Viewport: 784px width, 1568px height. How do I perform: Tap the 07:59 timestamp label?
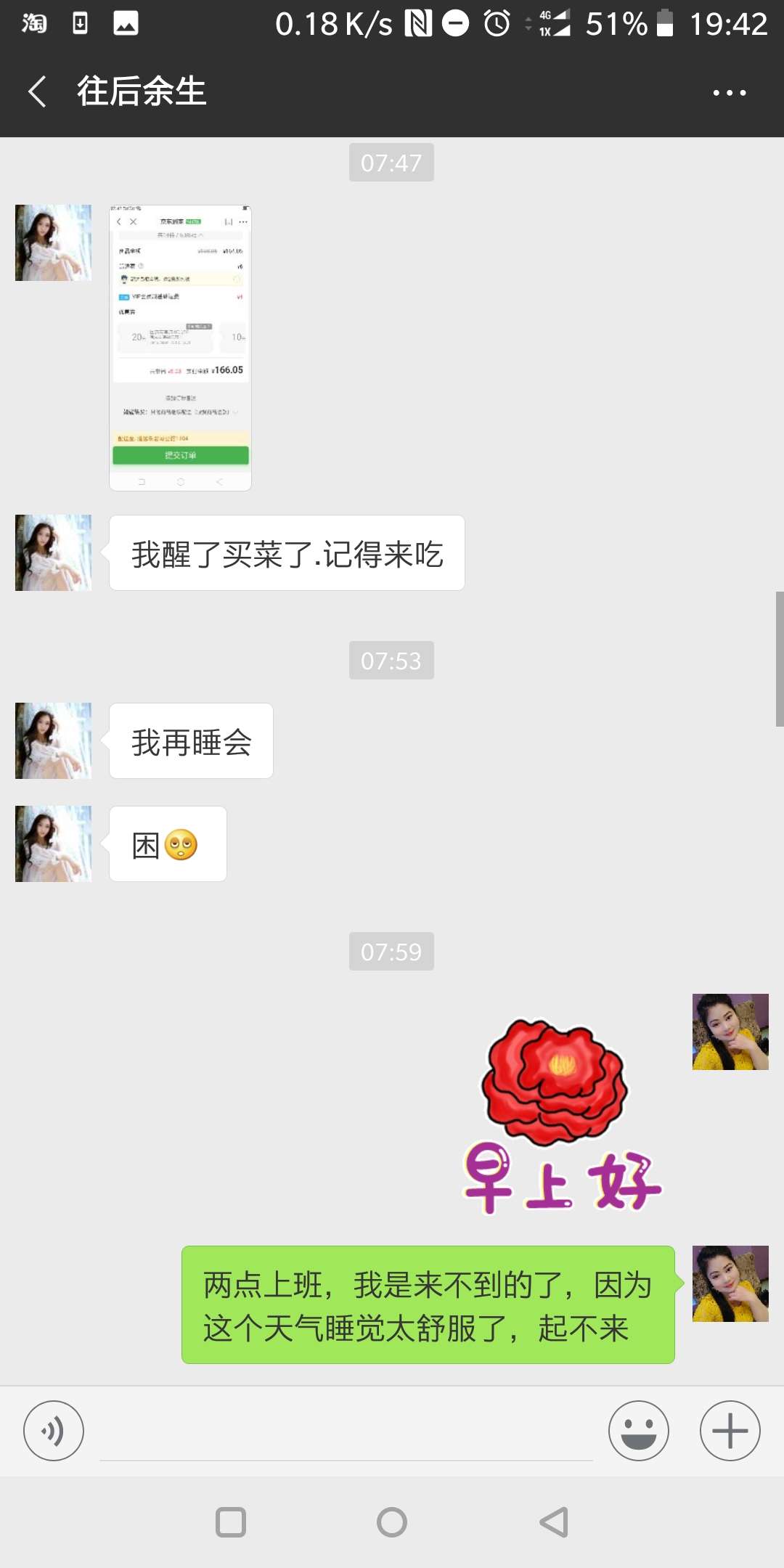pyautogui.click(x=391, y=952)
